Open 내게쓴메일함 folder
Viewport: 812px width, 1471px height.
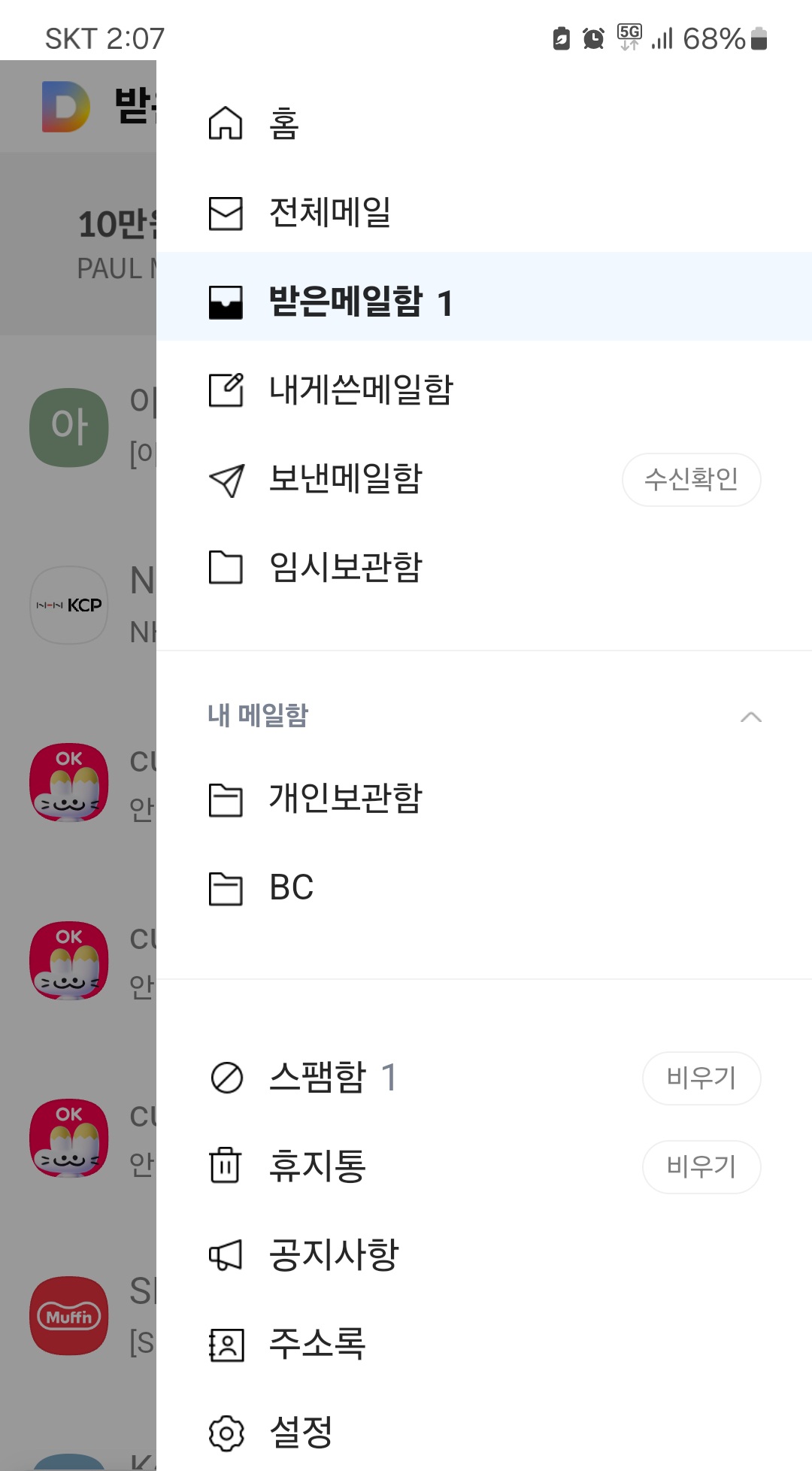point(361,390)
